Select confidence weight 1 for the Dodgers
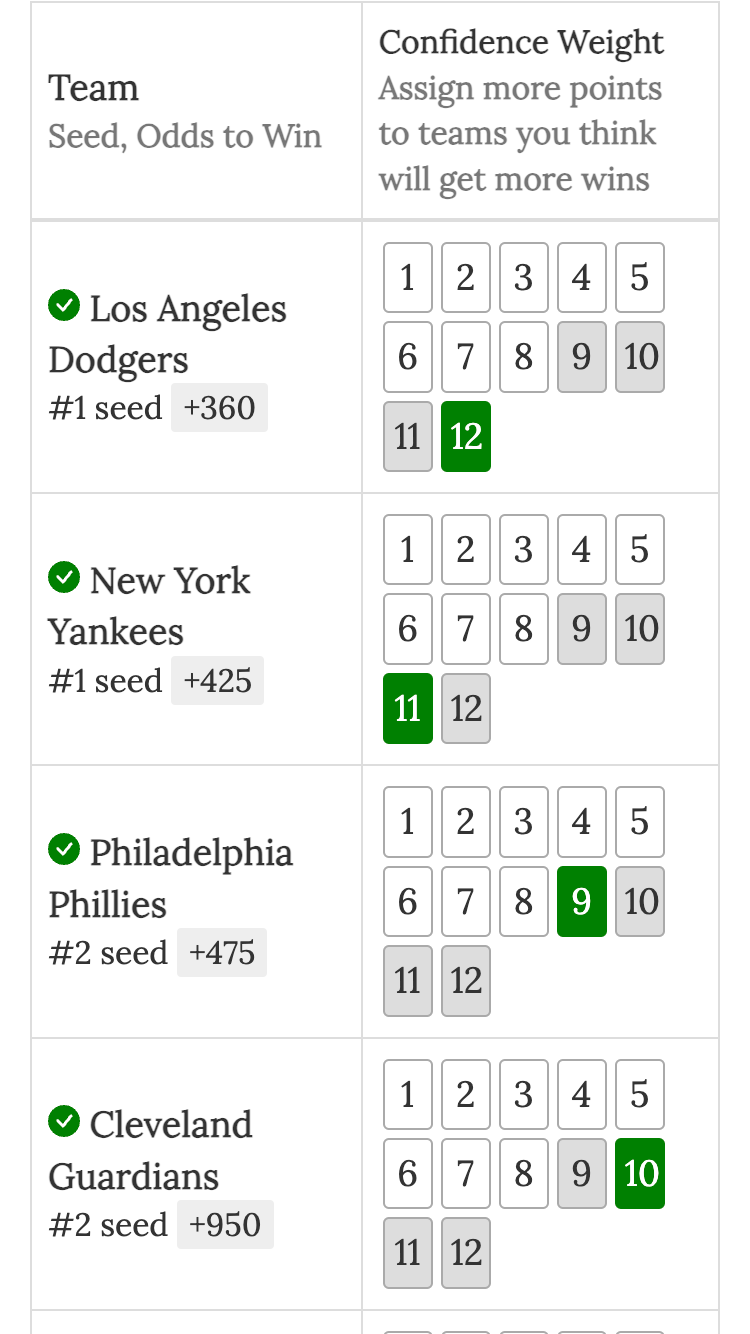 click(407, 277)
